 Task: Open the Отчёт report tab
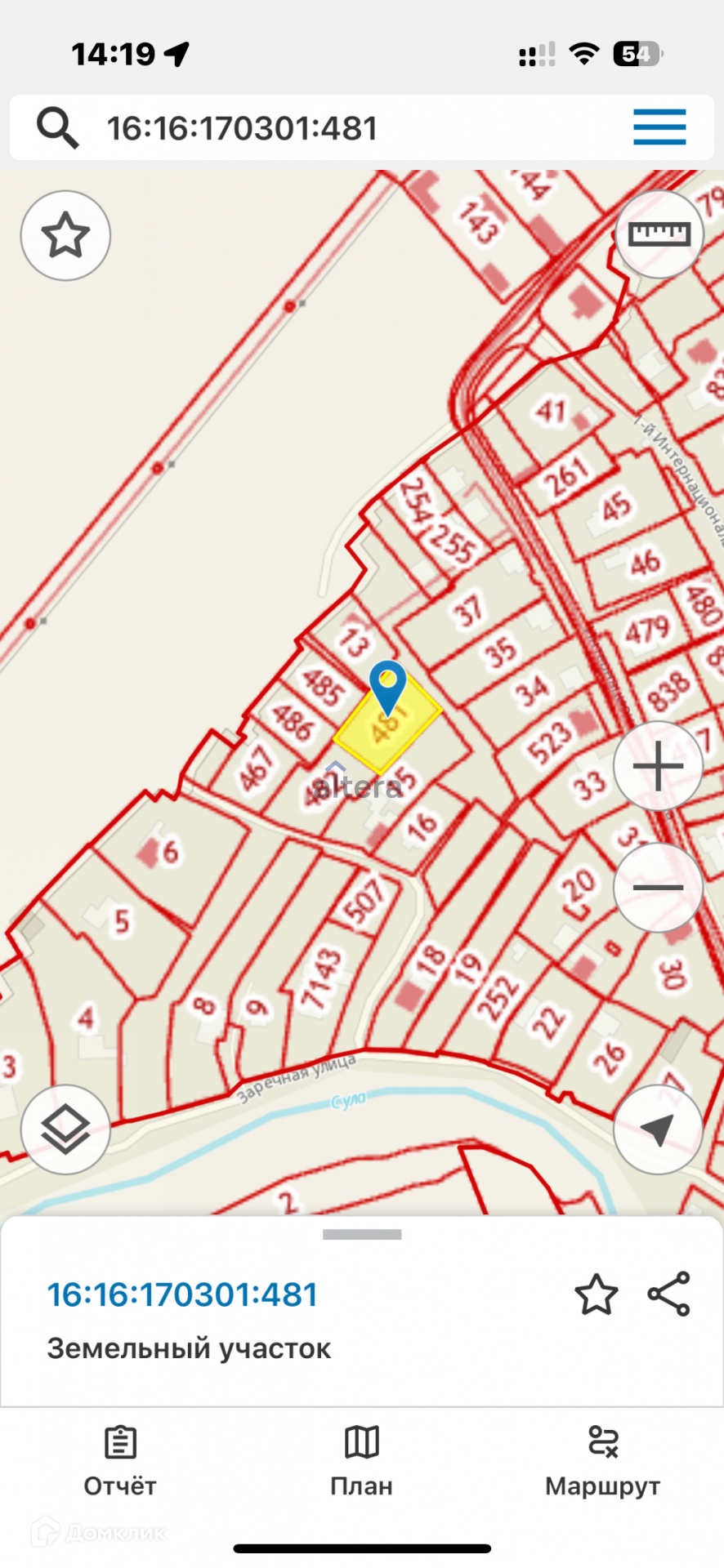point(120,1463)
